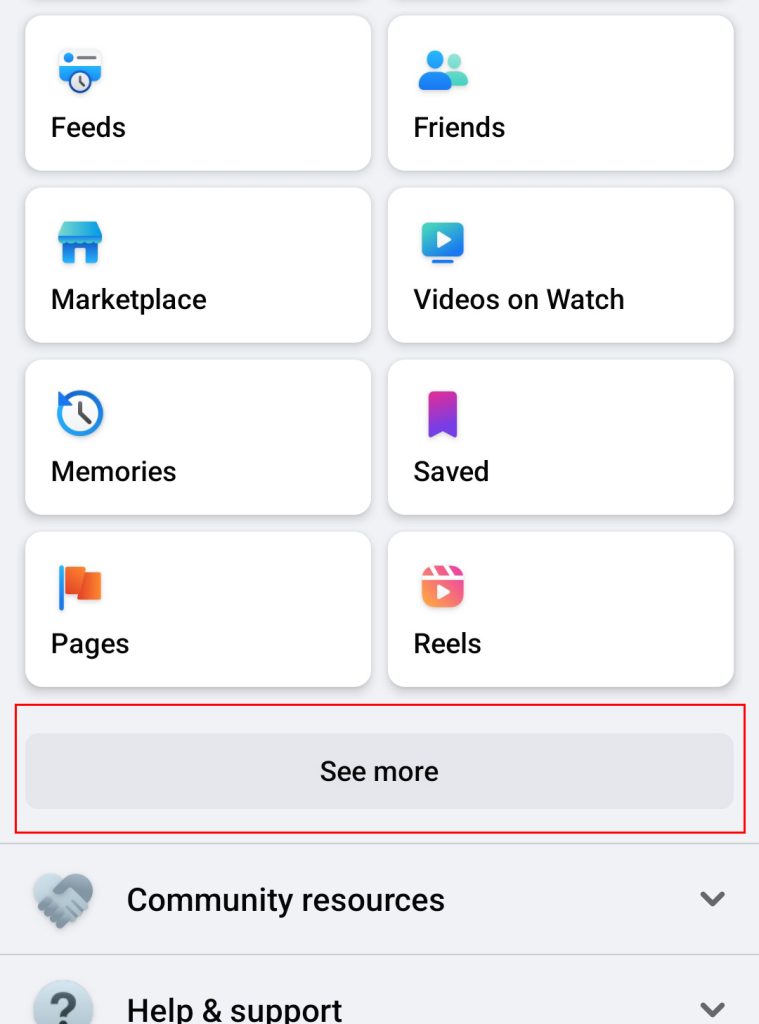Open the Reels shortcut tile

click(x=560, y=609)
